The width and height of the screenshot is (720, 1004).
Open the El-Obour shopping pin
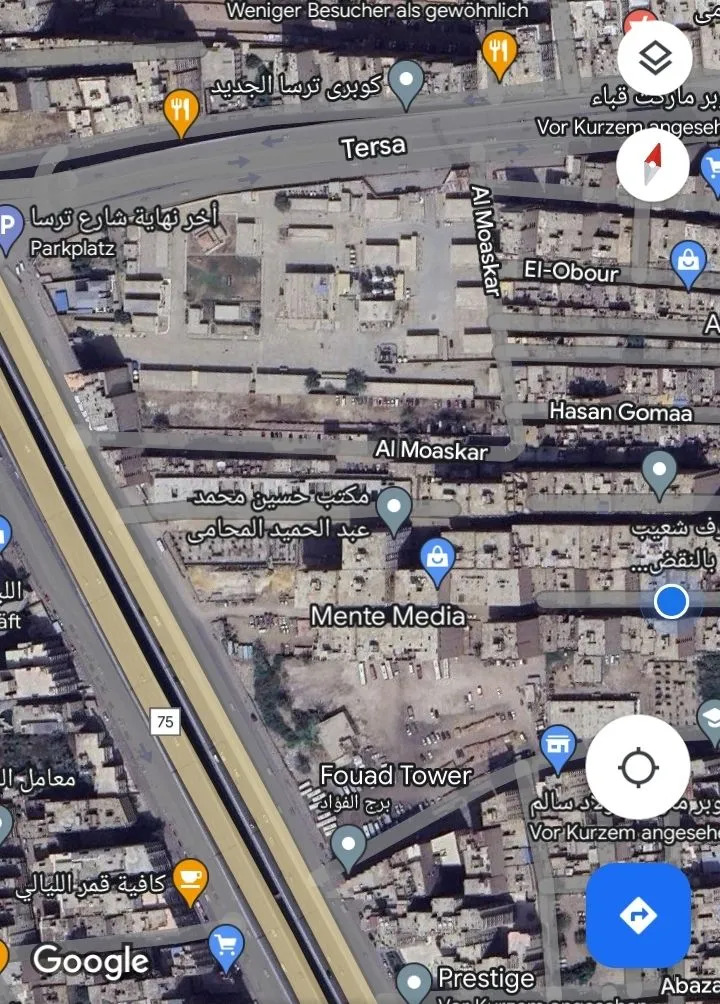coord(687,263)
